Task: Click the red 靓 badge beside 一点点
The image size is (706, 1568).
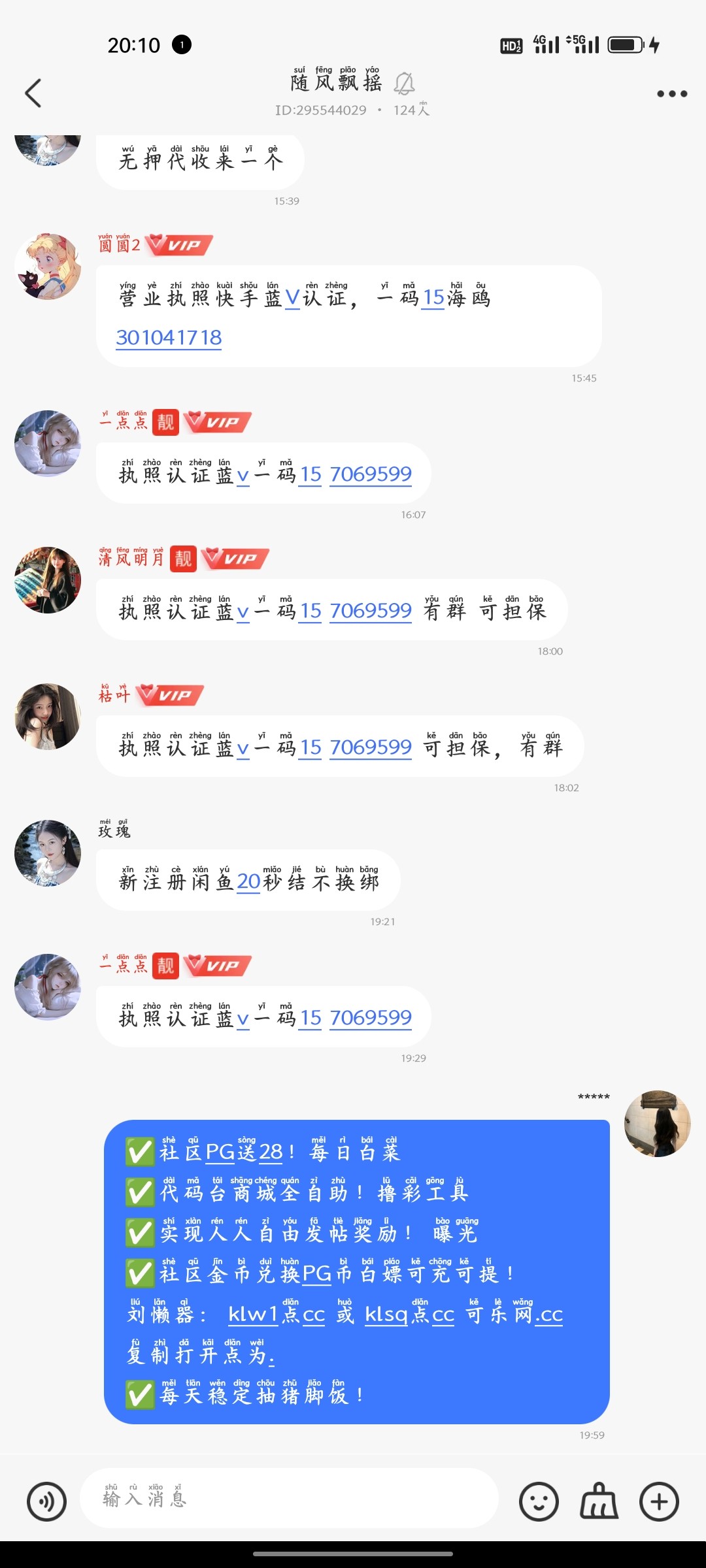Action: point(166,423)
